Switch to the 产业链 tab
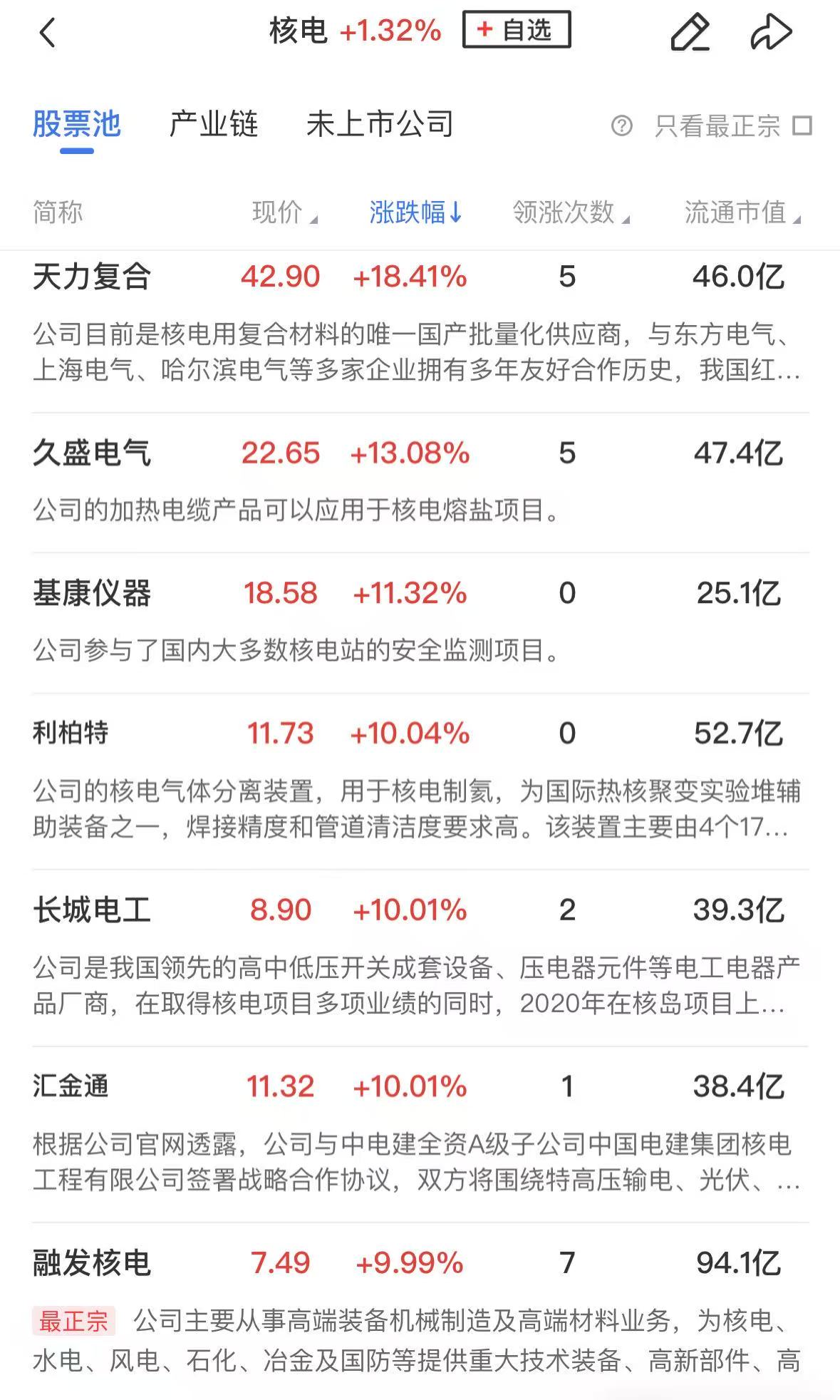 coord(214,125)
